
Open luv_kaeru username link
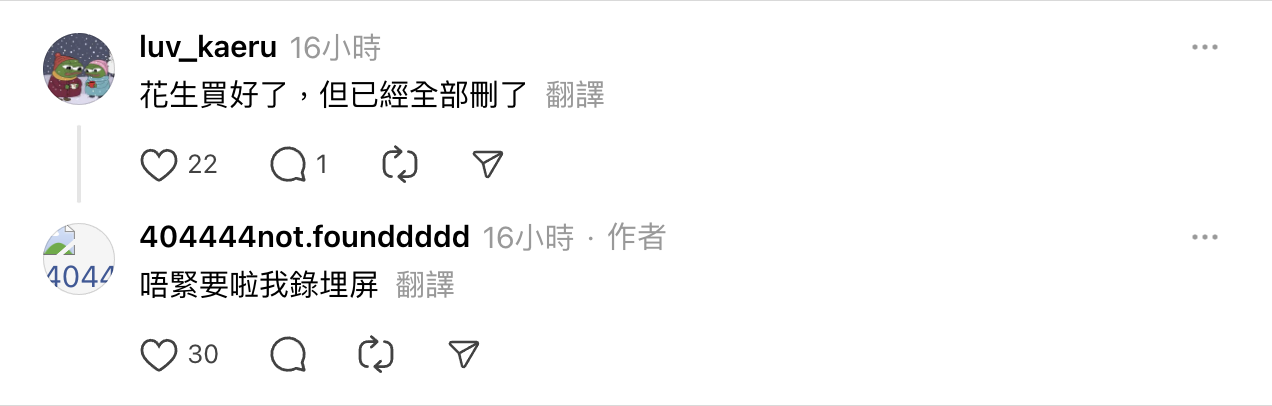209,48
